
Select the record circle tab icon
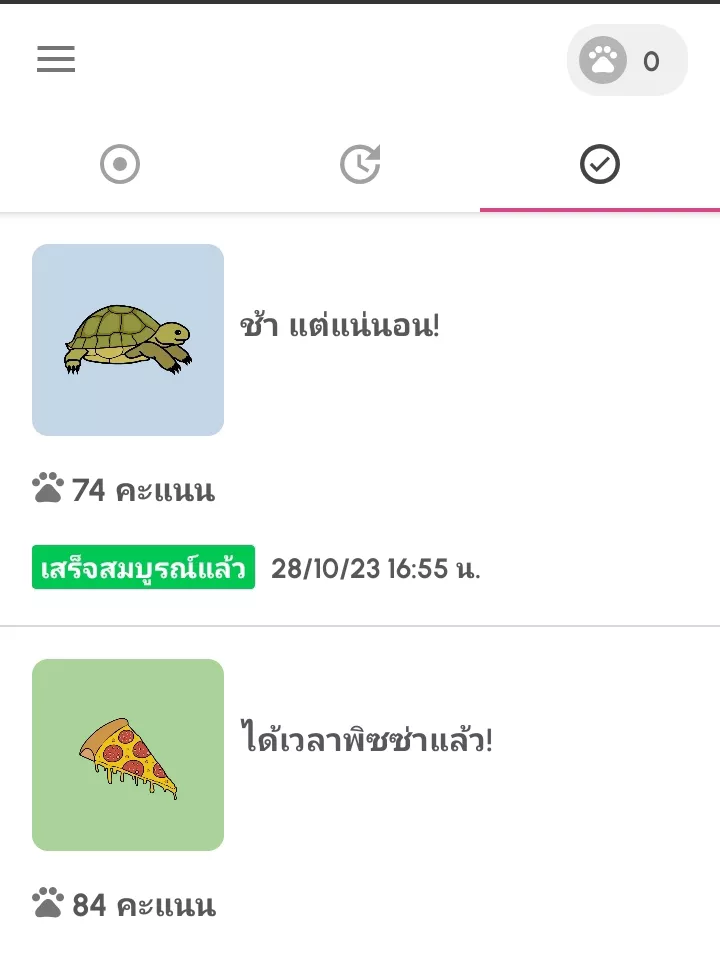pyautogui.click(x=120, y=163)
